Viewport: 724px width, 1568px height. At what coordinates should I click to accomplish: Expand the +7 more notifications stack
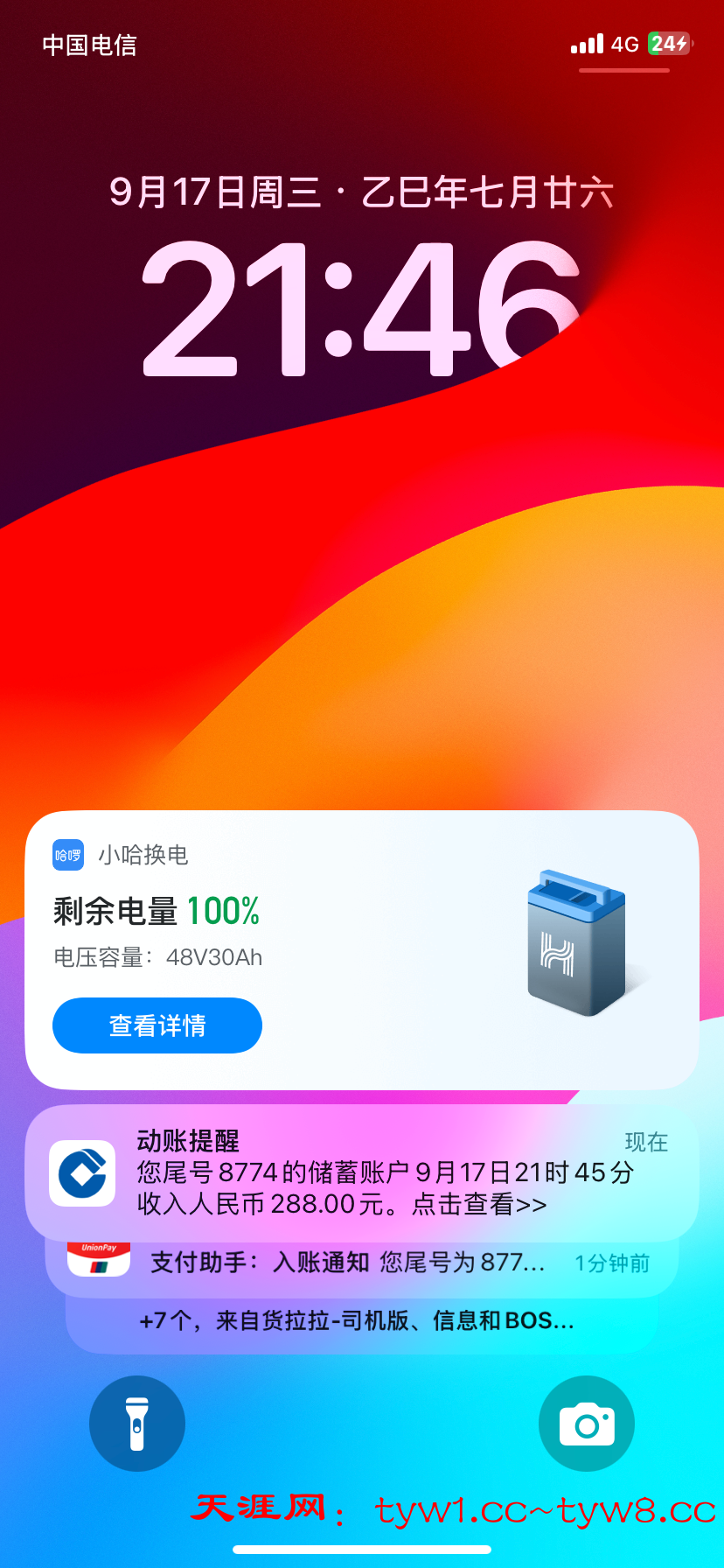(x=362, y=1321)
